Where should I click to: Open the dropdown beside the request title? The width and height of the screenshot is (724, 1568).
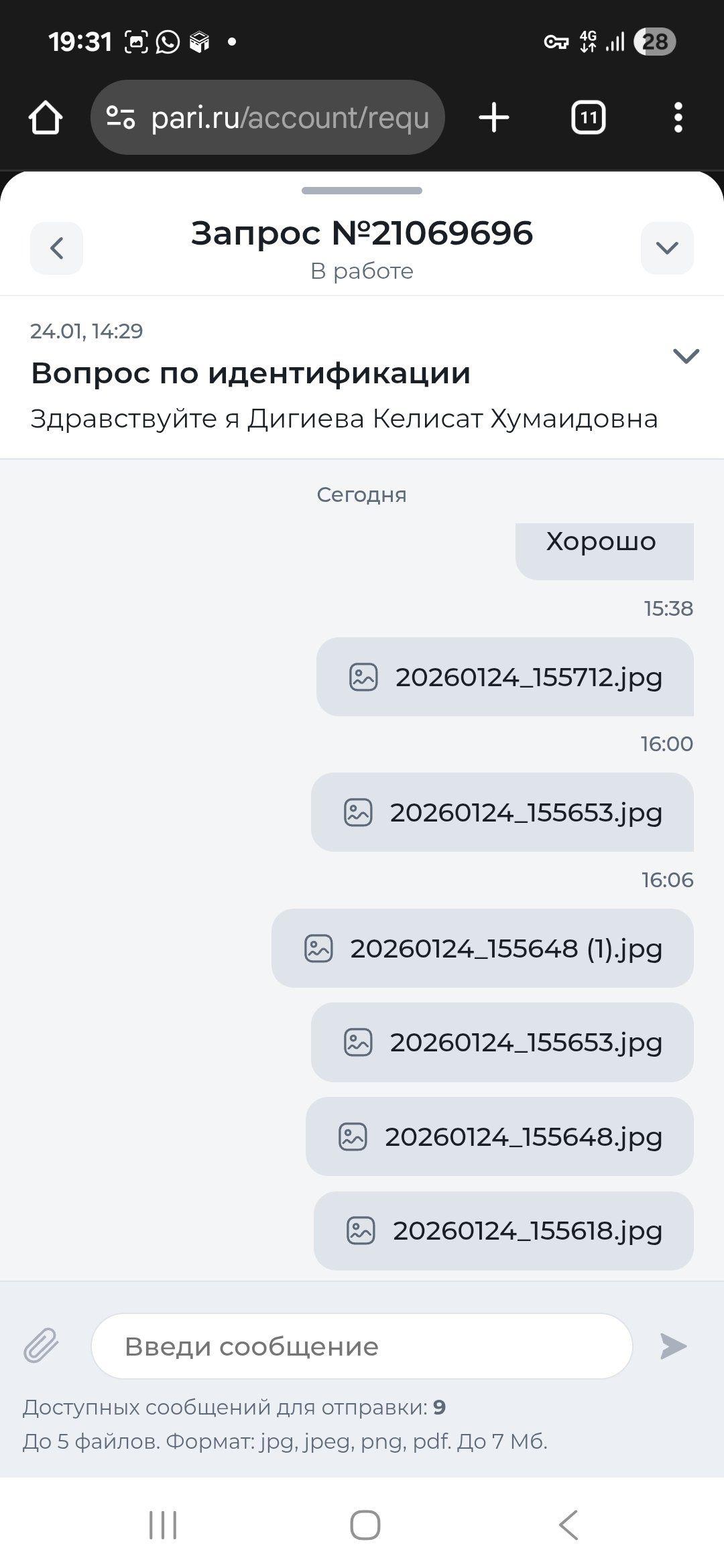666,248
